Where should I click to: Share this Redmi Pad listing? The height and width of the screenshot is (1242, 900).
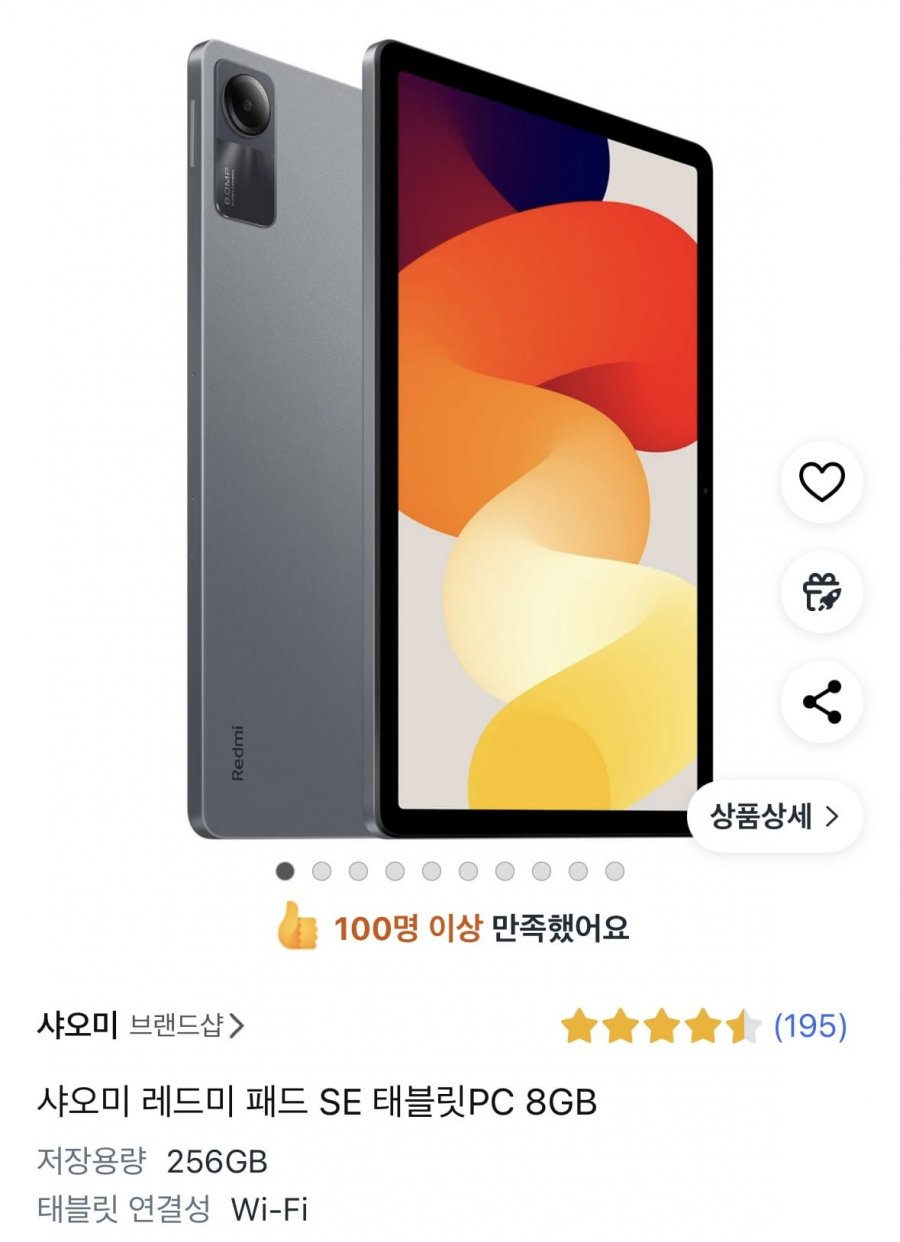[821, 702]
